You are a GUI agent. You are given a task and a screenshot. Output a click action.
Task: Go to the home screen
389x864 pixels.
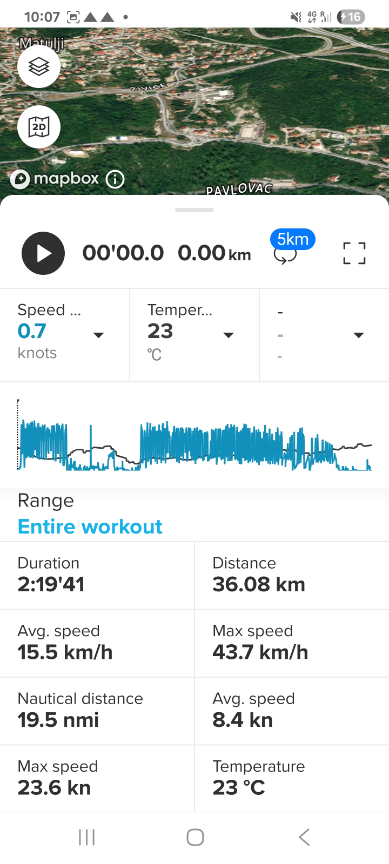point(195,837)
